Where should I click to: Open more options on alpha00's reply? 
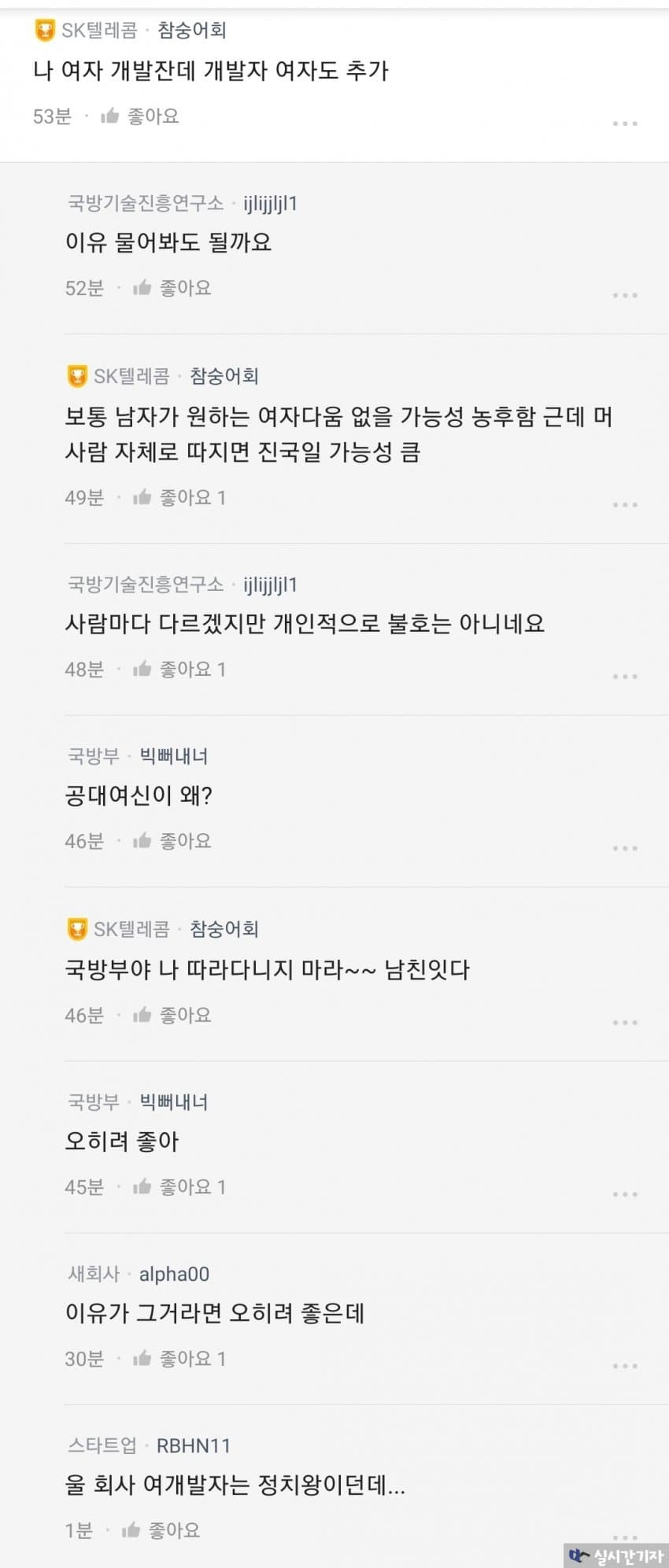(624, 1366)
